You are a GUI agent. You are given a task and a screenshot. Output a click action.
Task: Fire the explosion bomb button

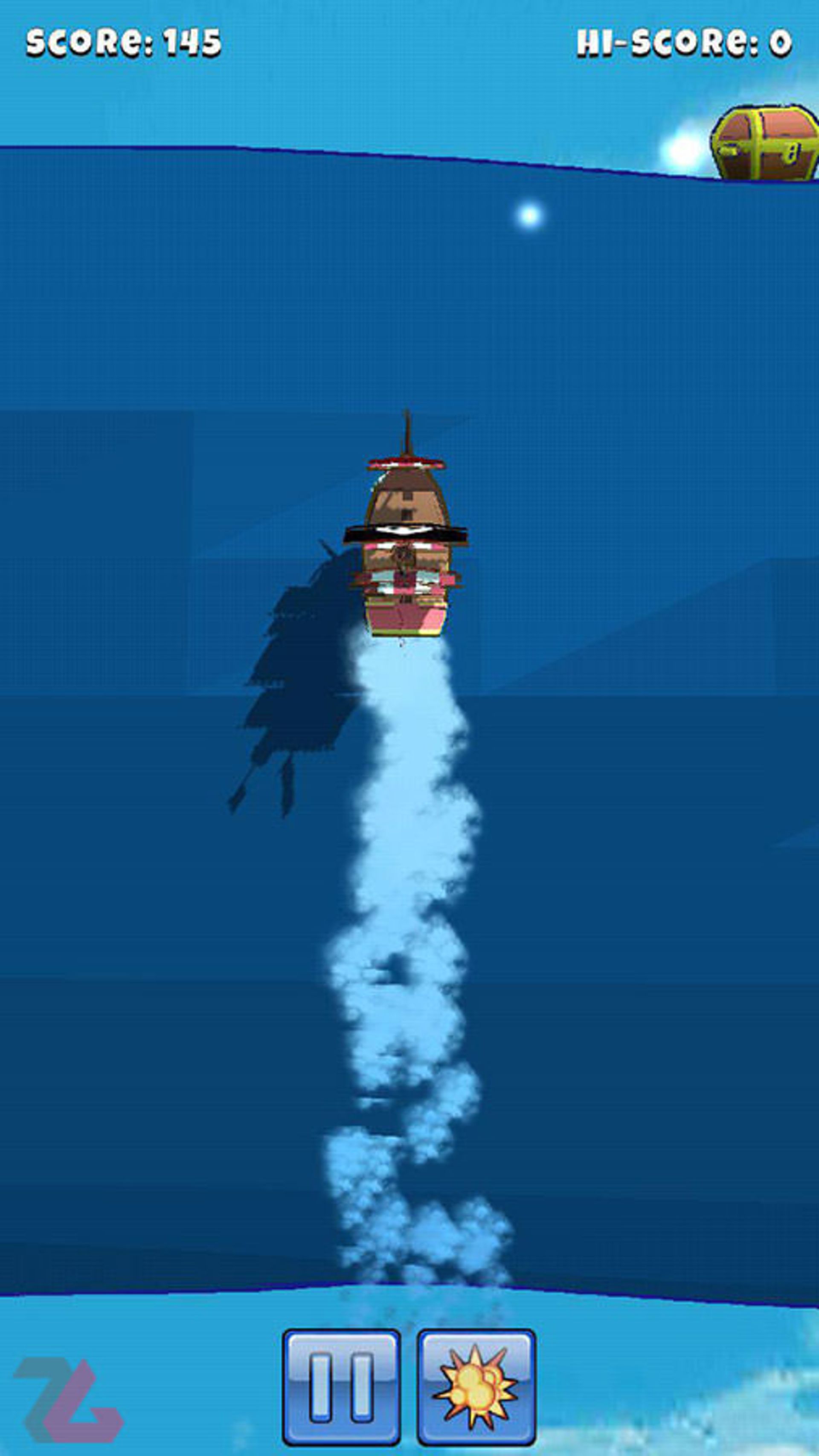(476, 1387)
